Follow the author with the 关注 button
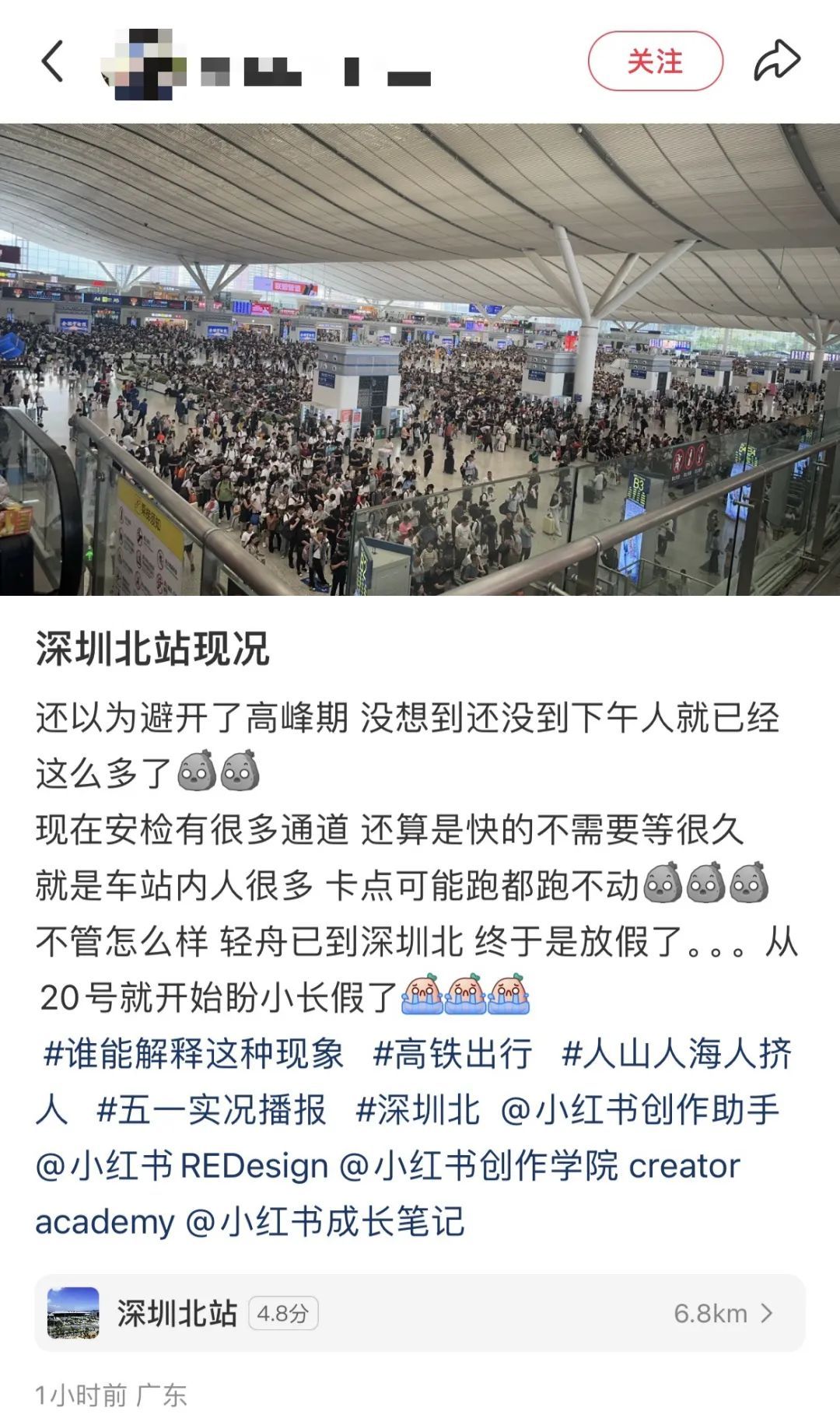This screenshot has width=840, height=1425. (655, 61)
